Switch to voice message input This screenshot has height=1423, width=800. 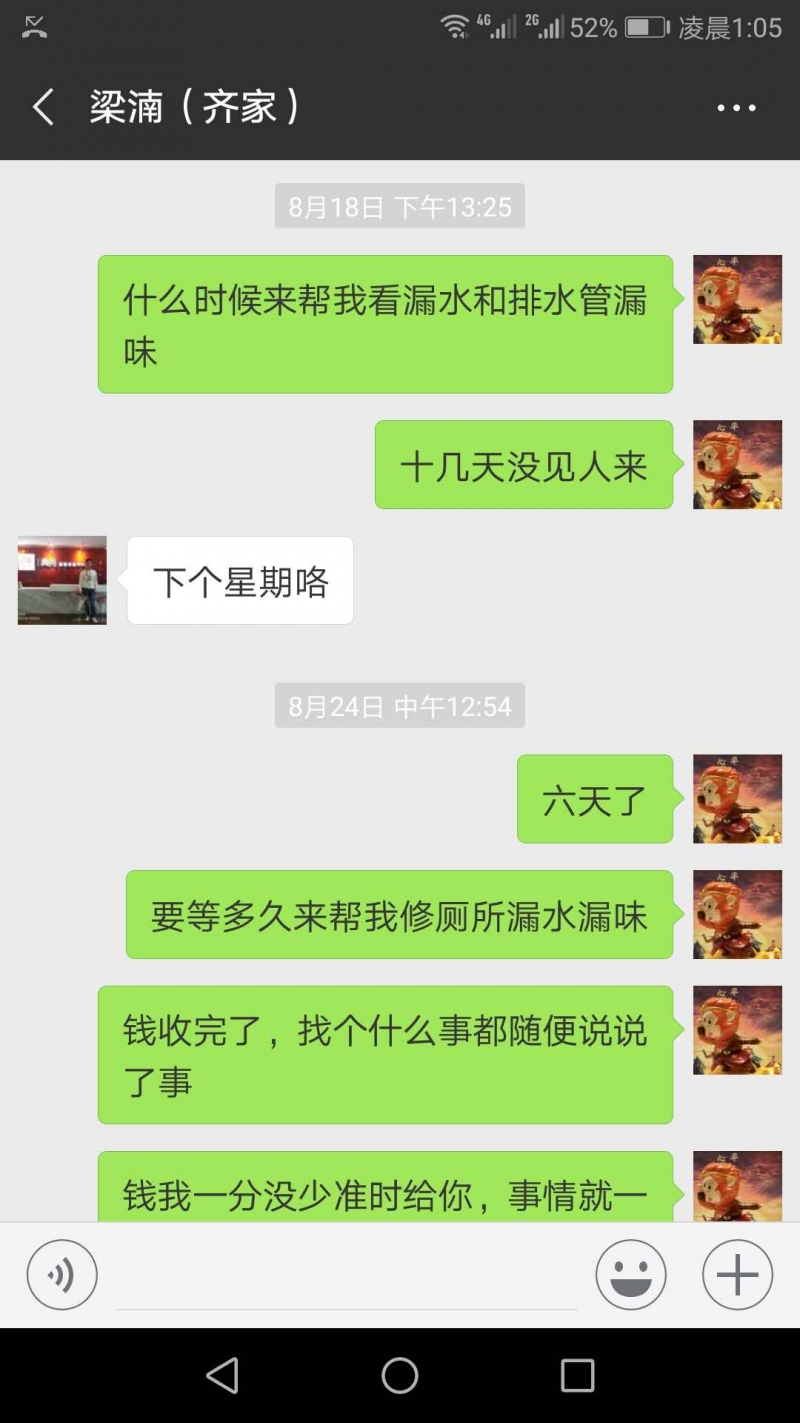(62, 1275)
